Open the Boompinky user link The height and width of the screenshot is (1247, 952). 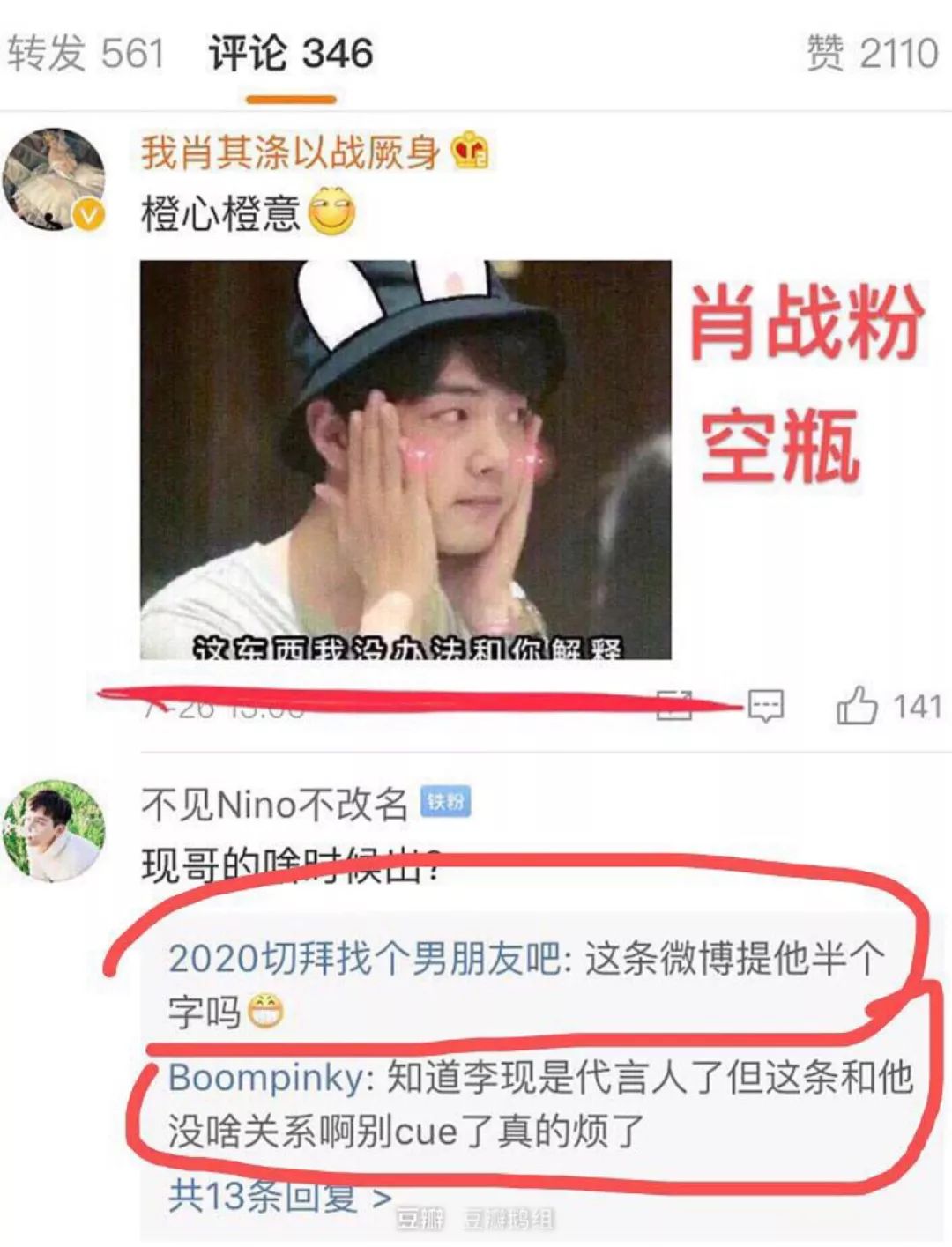264,1078
